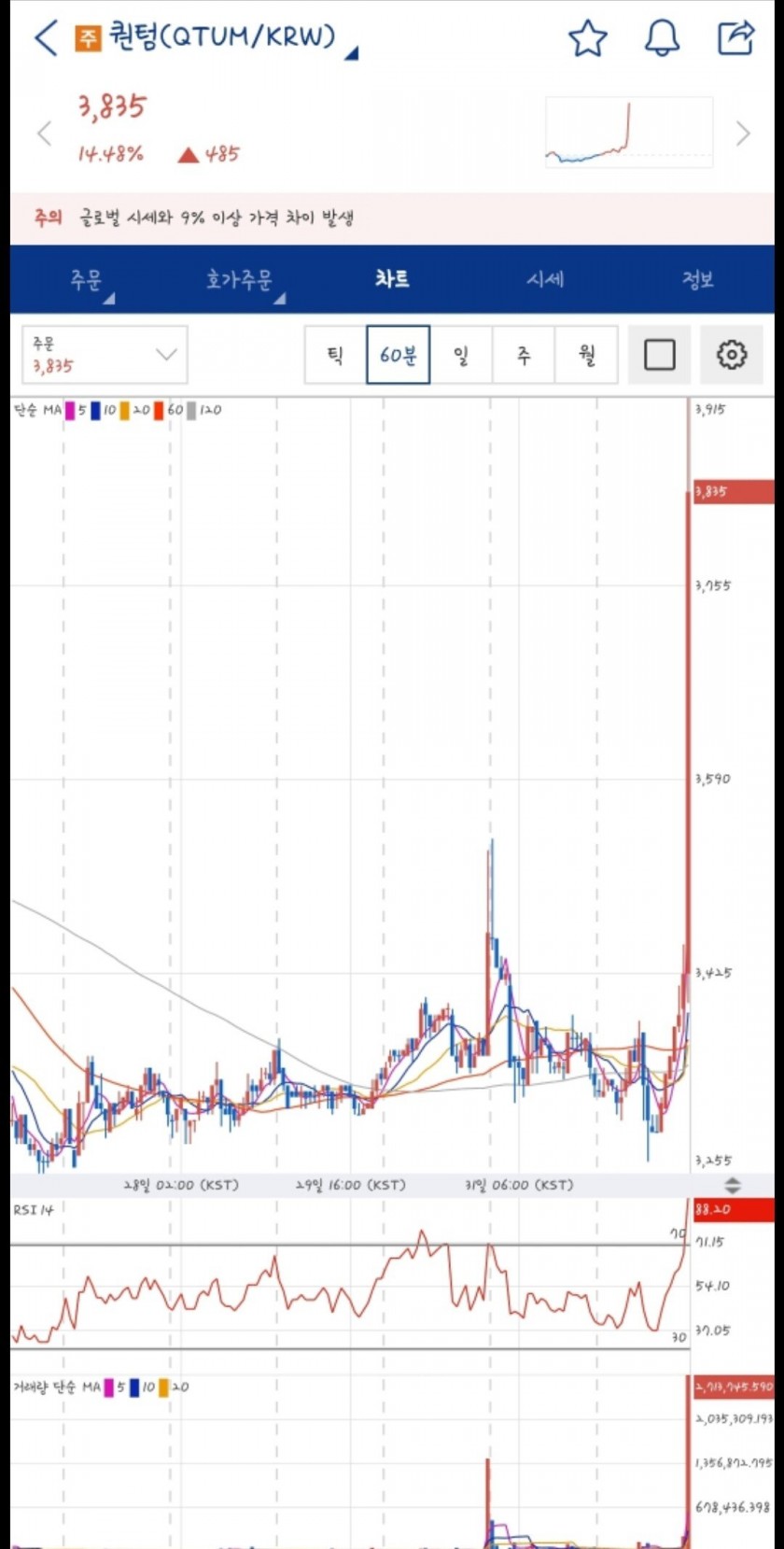Go to previous coin with left chevron
Viewport: 784px width, 1549px height.
click(x=44, y=134)
